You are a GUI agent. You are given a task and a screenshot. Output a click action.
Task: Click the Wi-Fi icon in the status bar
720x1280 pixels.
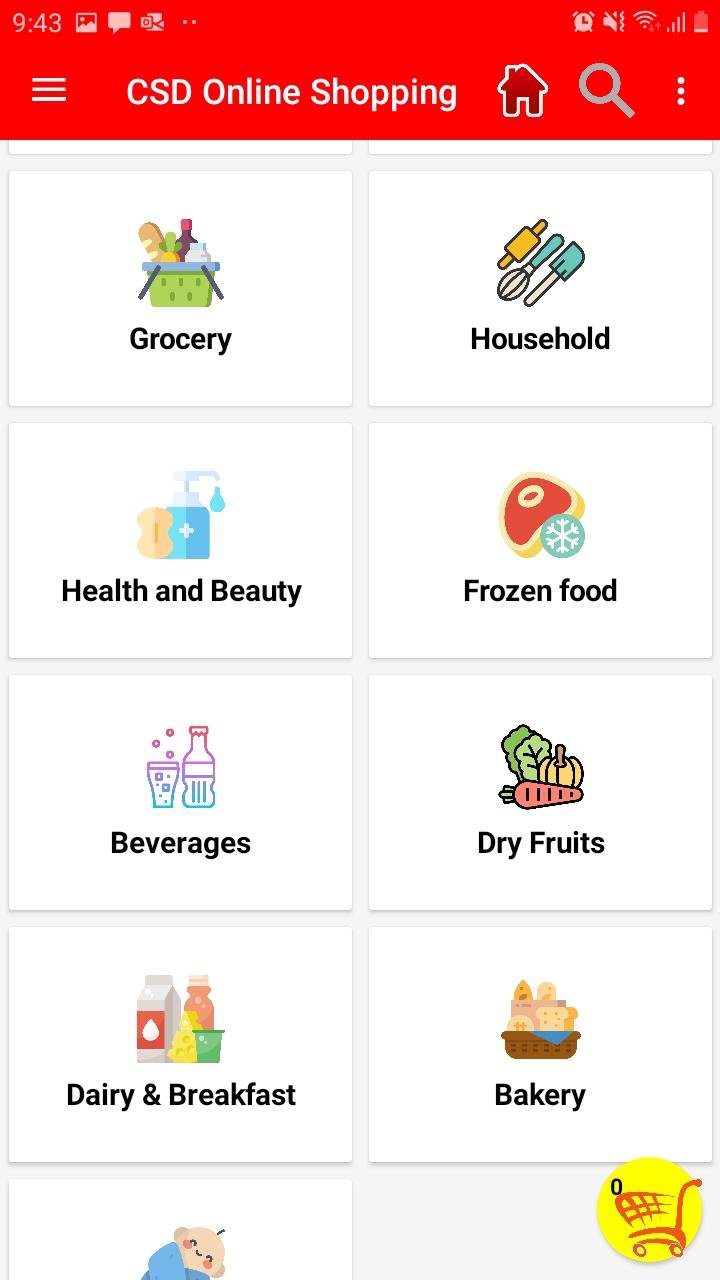[648, 20]
